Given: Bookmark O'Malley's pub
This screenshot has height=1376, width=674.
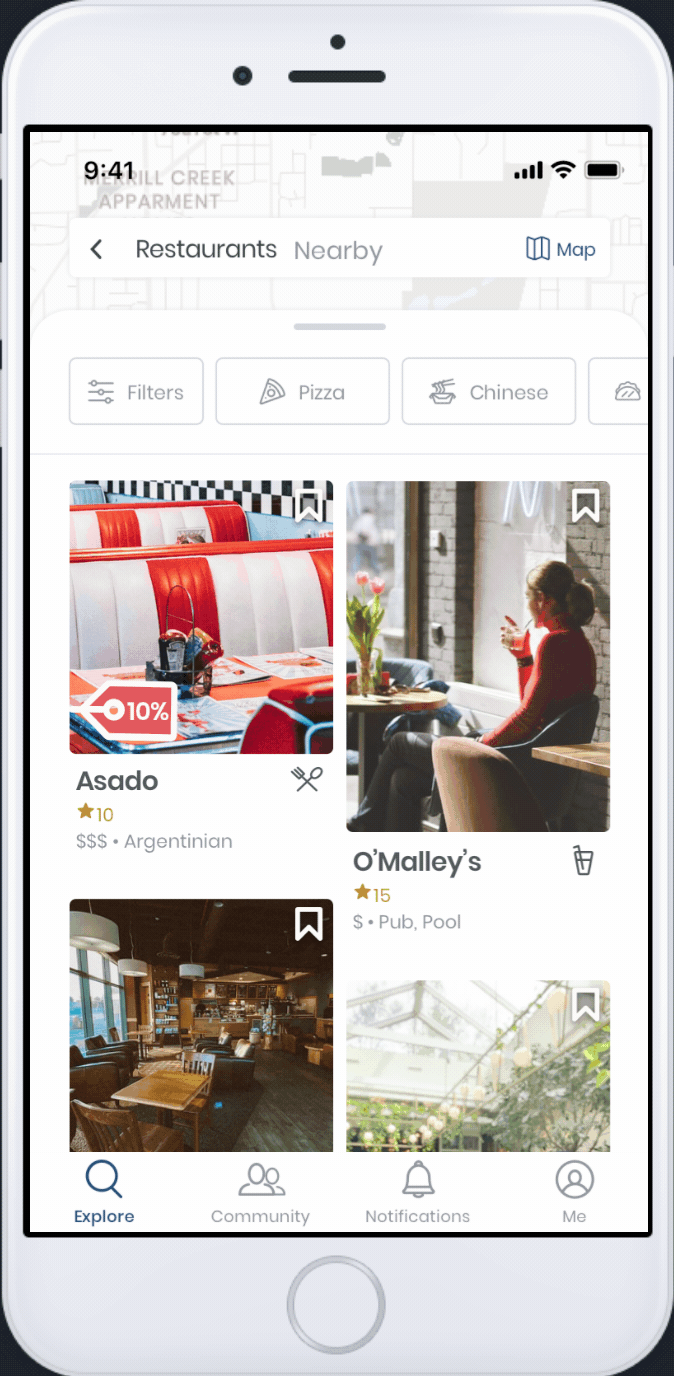Looking at the screenshot, I should pos(586,506).
